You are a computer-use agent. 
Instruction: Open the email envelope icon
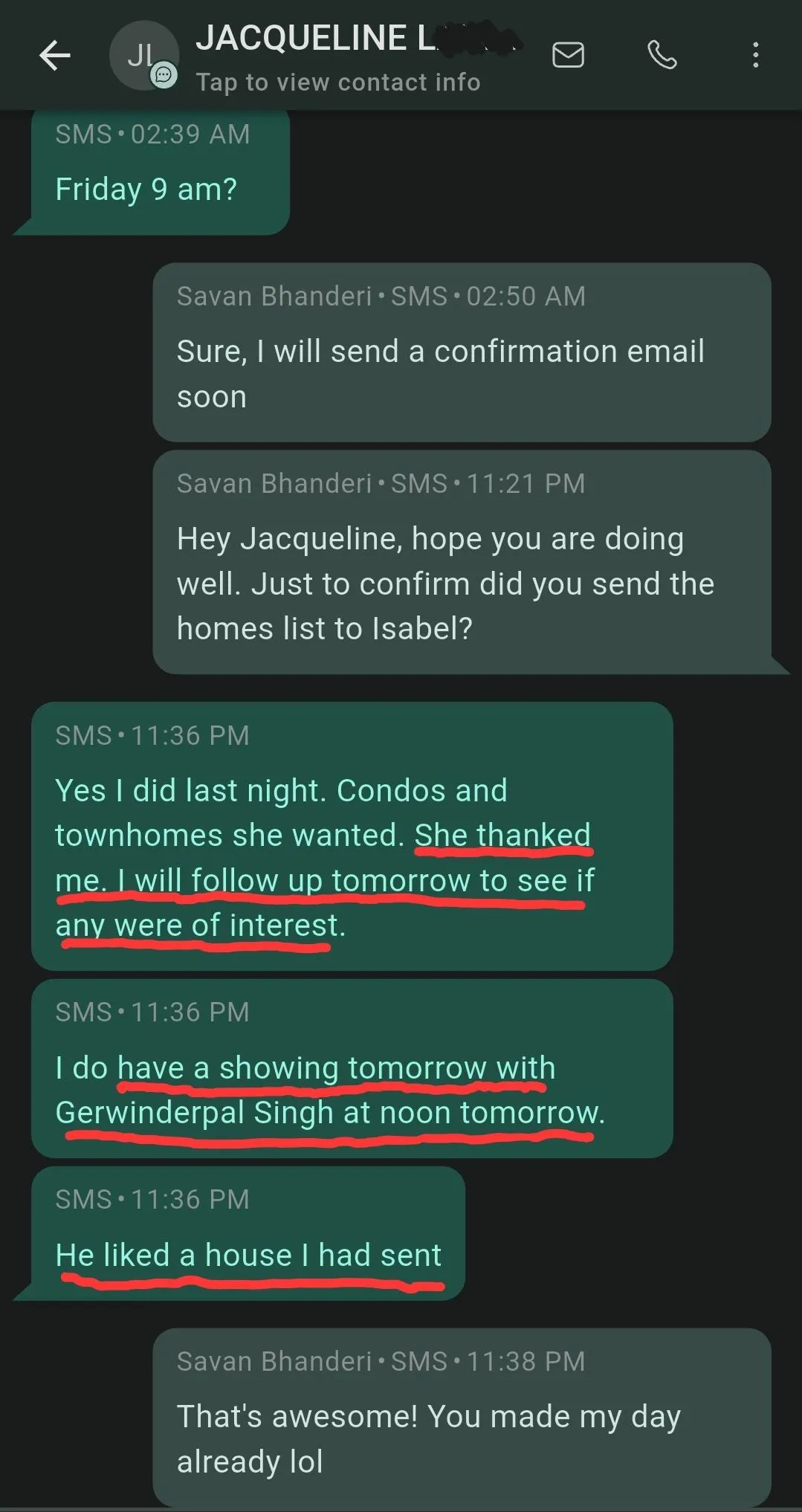[568, 55]
